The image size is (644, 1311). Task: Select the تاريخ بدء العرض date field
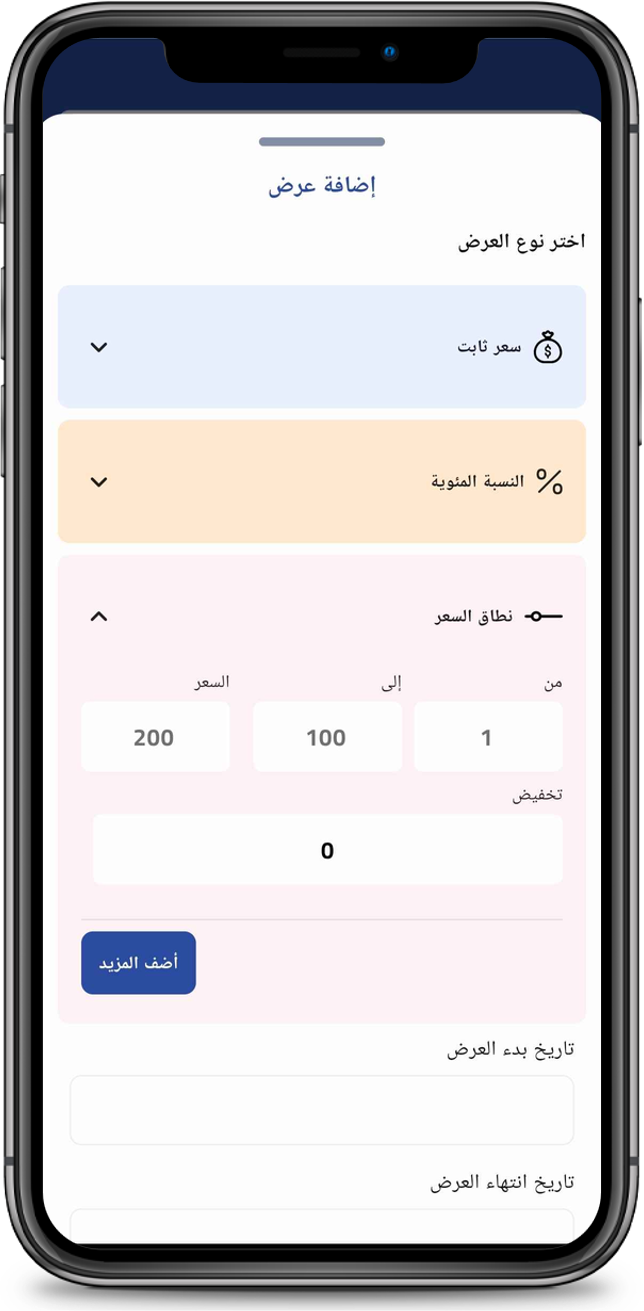(x=322, y=1110)
